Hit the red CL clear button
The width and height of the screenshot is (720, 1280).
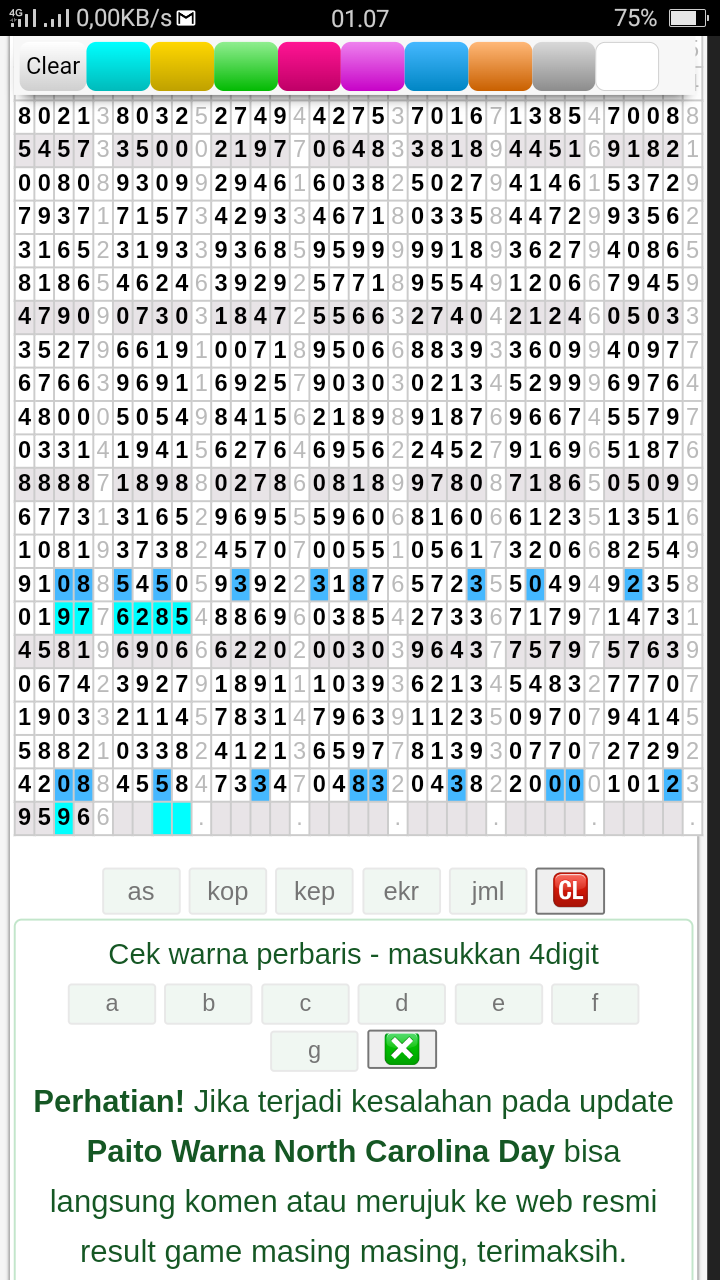[570, 891]
